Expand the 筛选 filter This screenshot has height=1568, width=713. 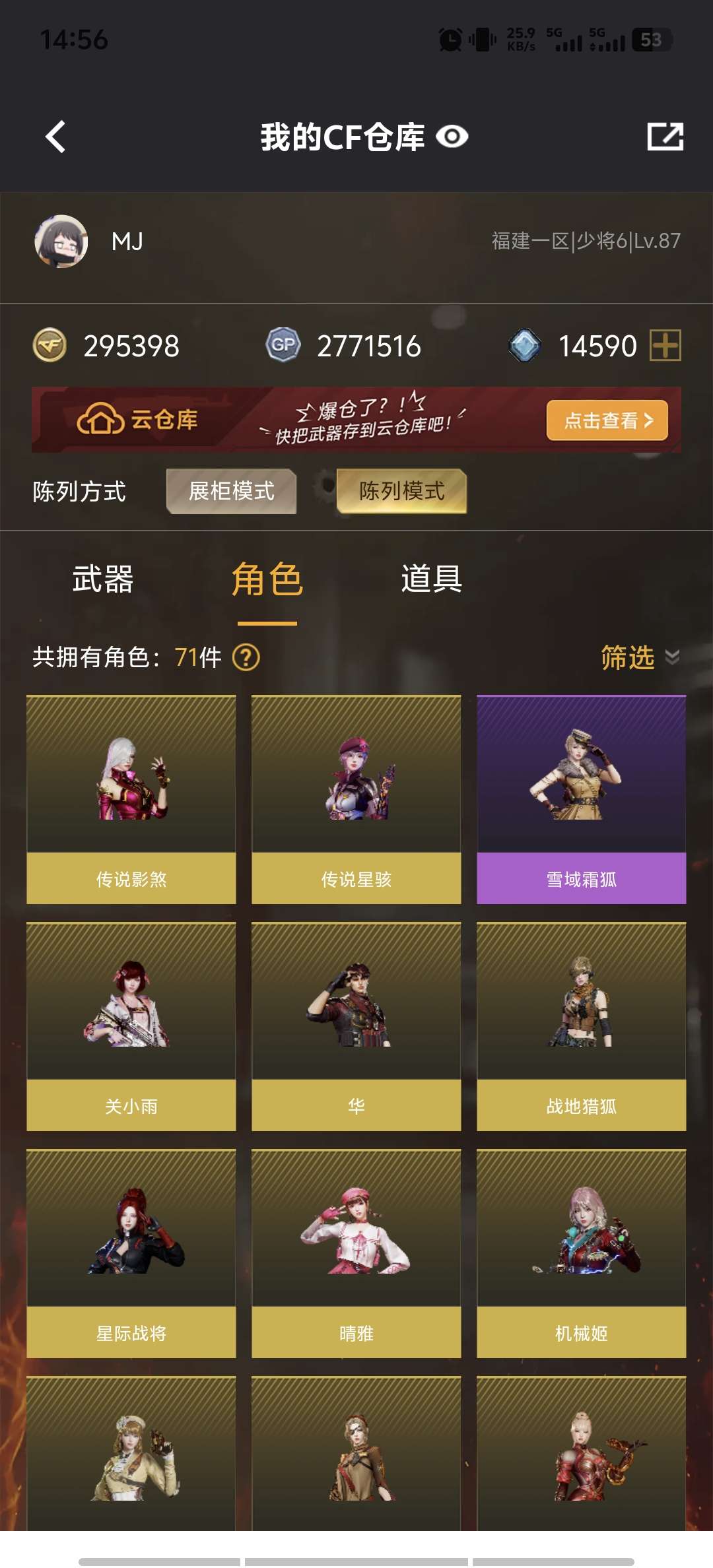tap(638, 657)
